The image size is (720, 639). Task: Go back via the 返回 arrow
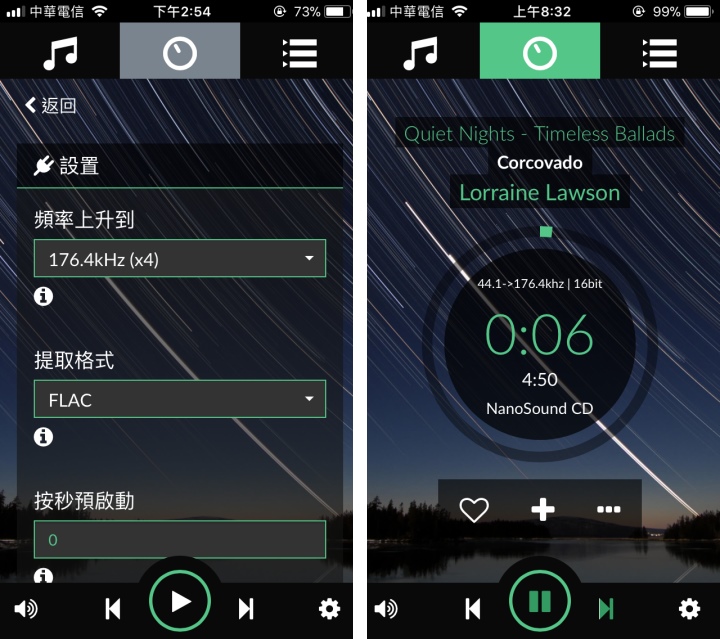[50, 105]
